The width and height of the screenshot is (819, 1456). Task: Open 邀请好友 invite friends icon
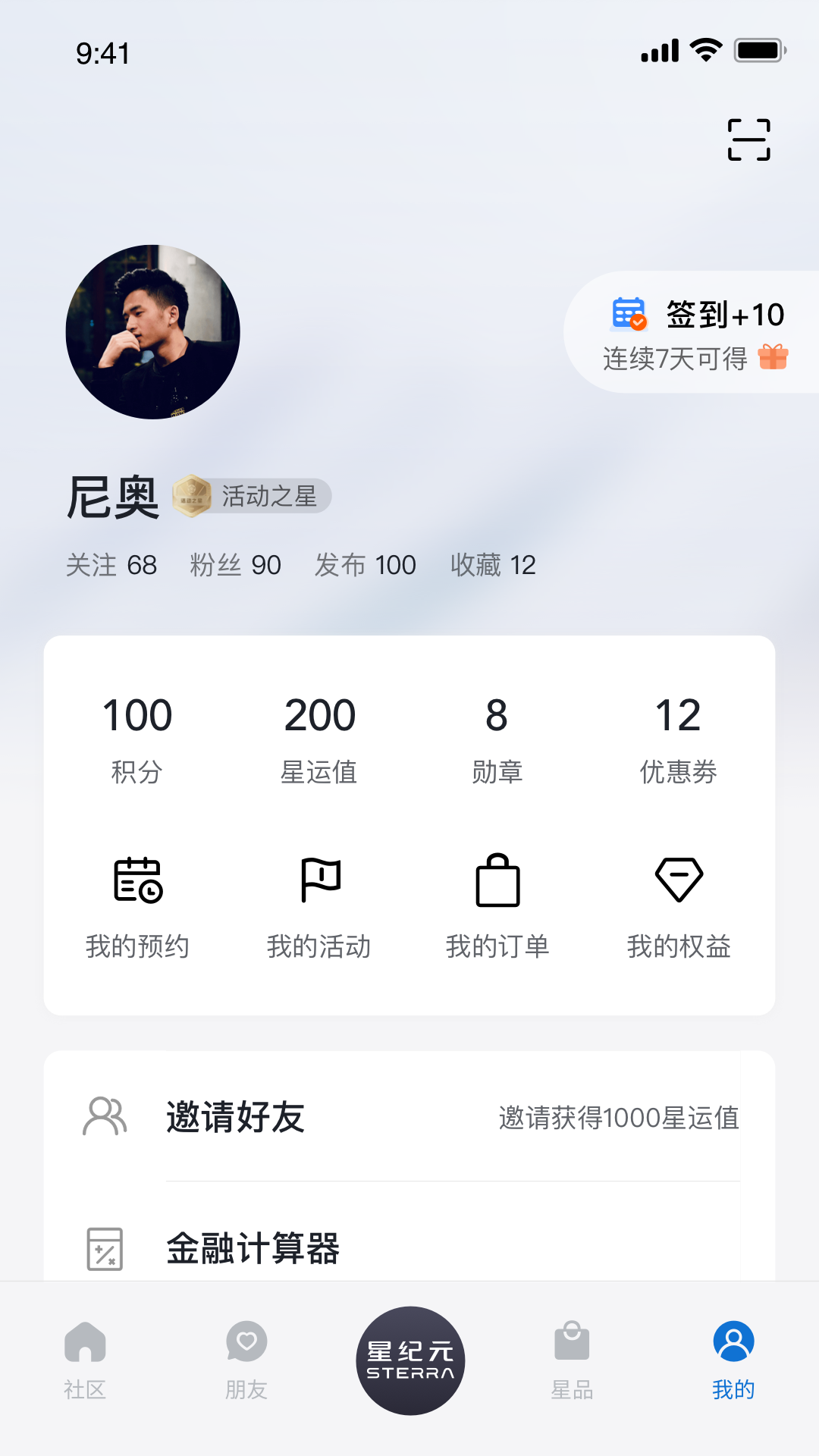(105, 1115)
